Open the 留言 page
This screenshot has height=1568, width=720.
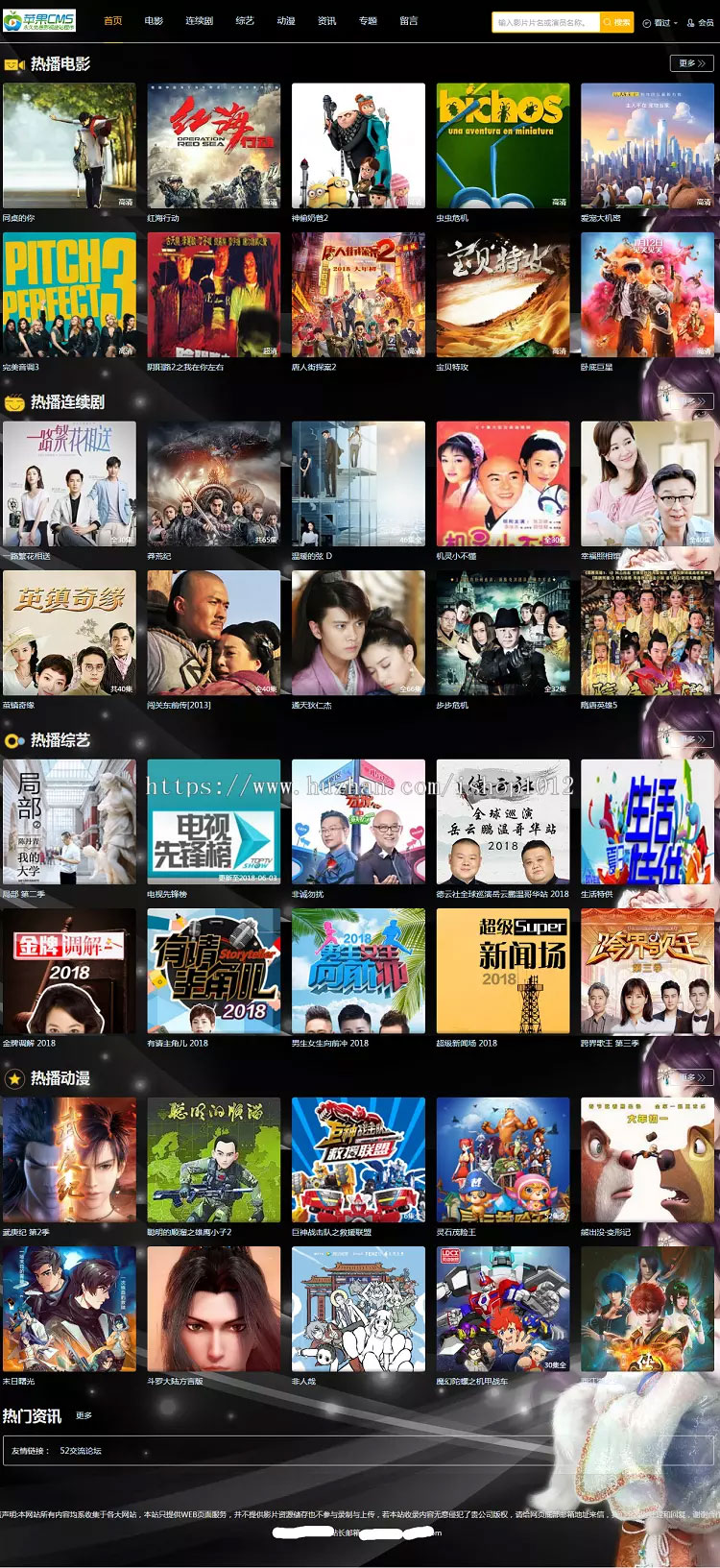tap(409, 21)
